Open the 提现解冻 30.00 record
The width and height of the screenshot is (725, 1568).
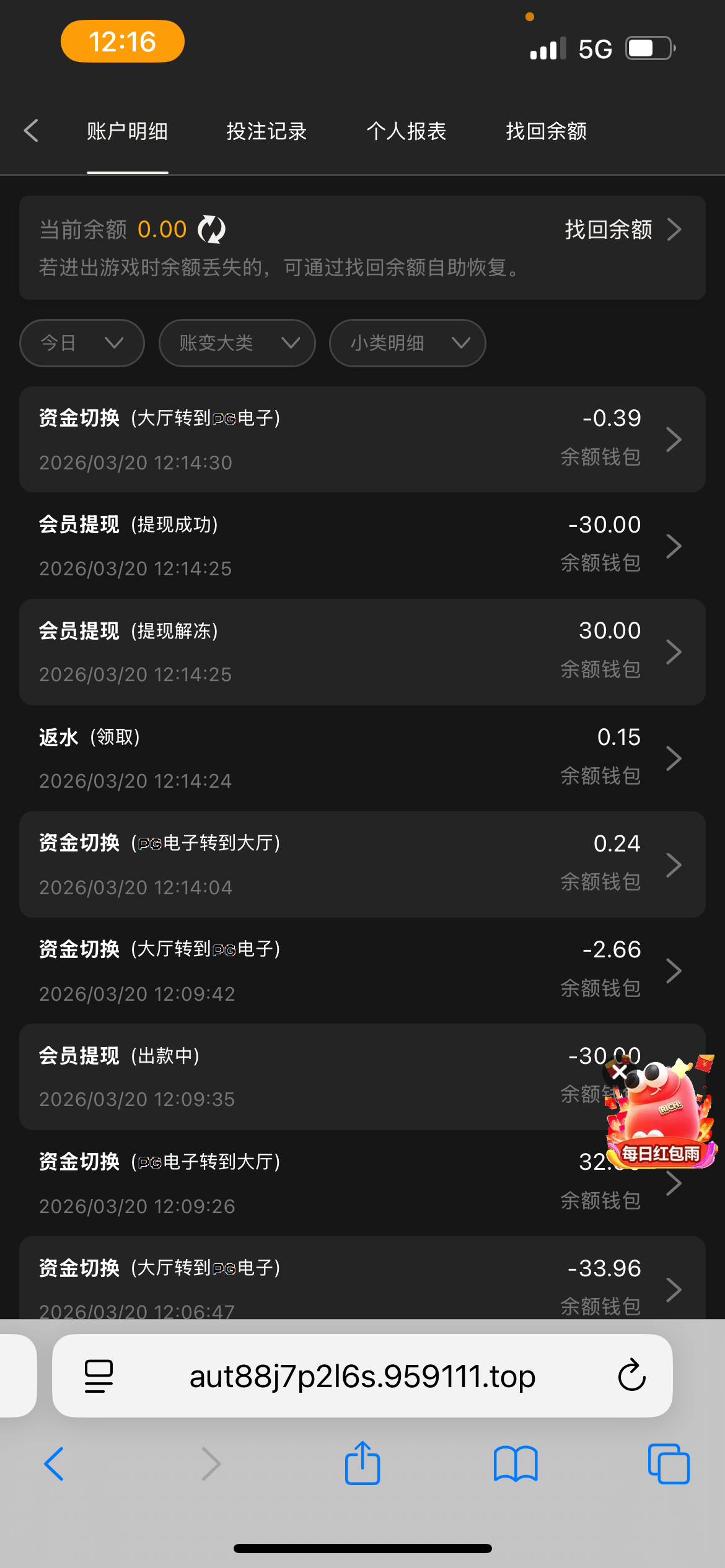tap(362, 652)
